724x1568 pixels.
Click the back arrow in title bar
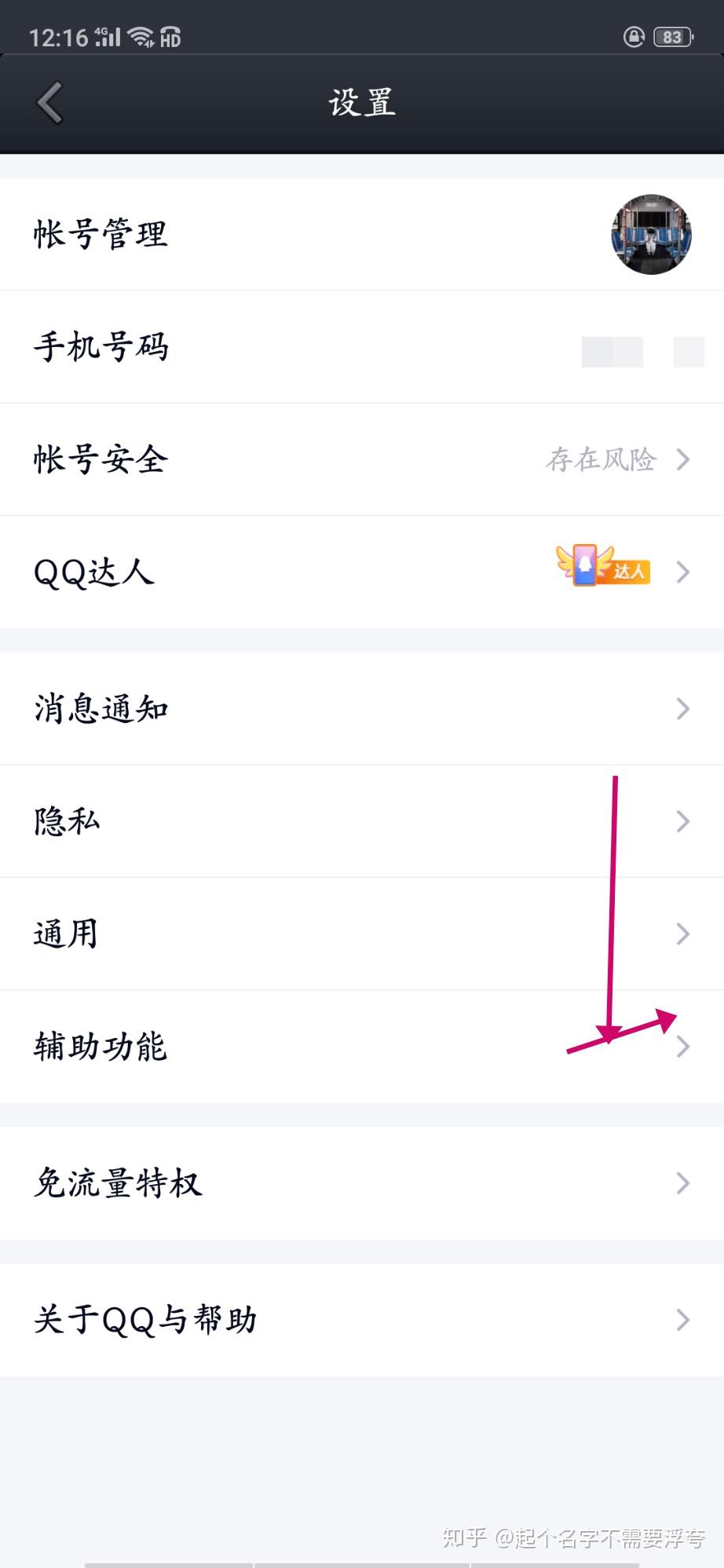point(49,102)
